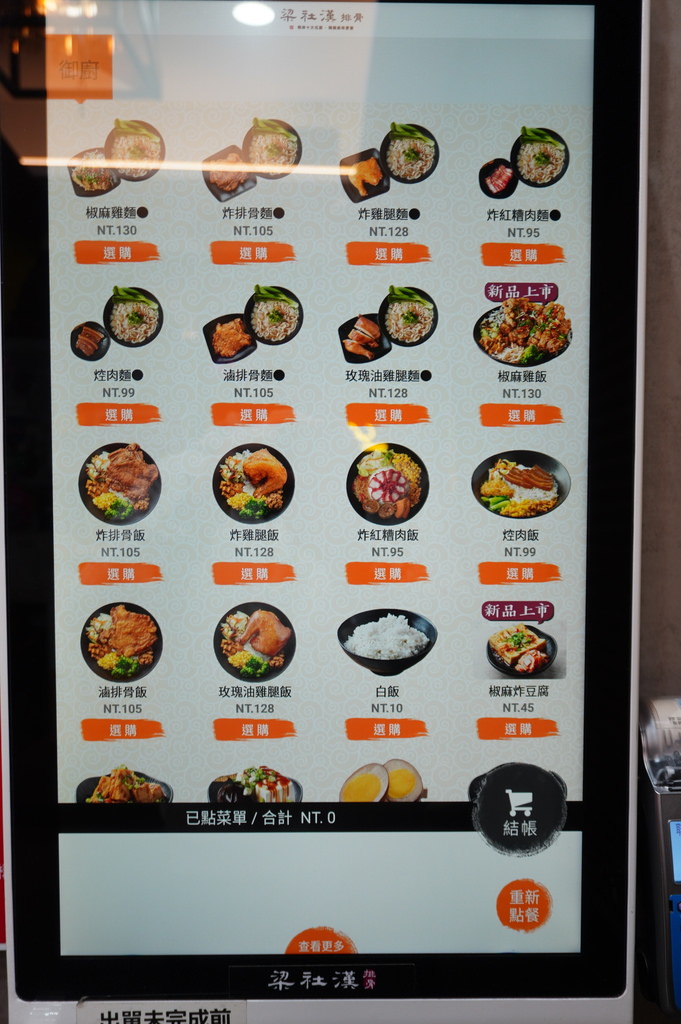Tap 選購 under 炸紅糟肉飯
Viewport: 681px width, 1024px height.
387,573
